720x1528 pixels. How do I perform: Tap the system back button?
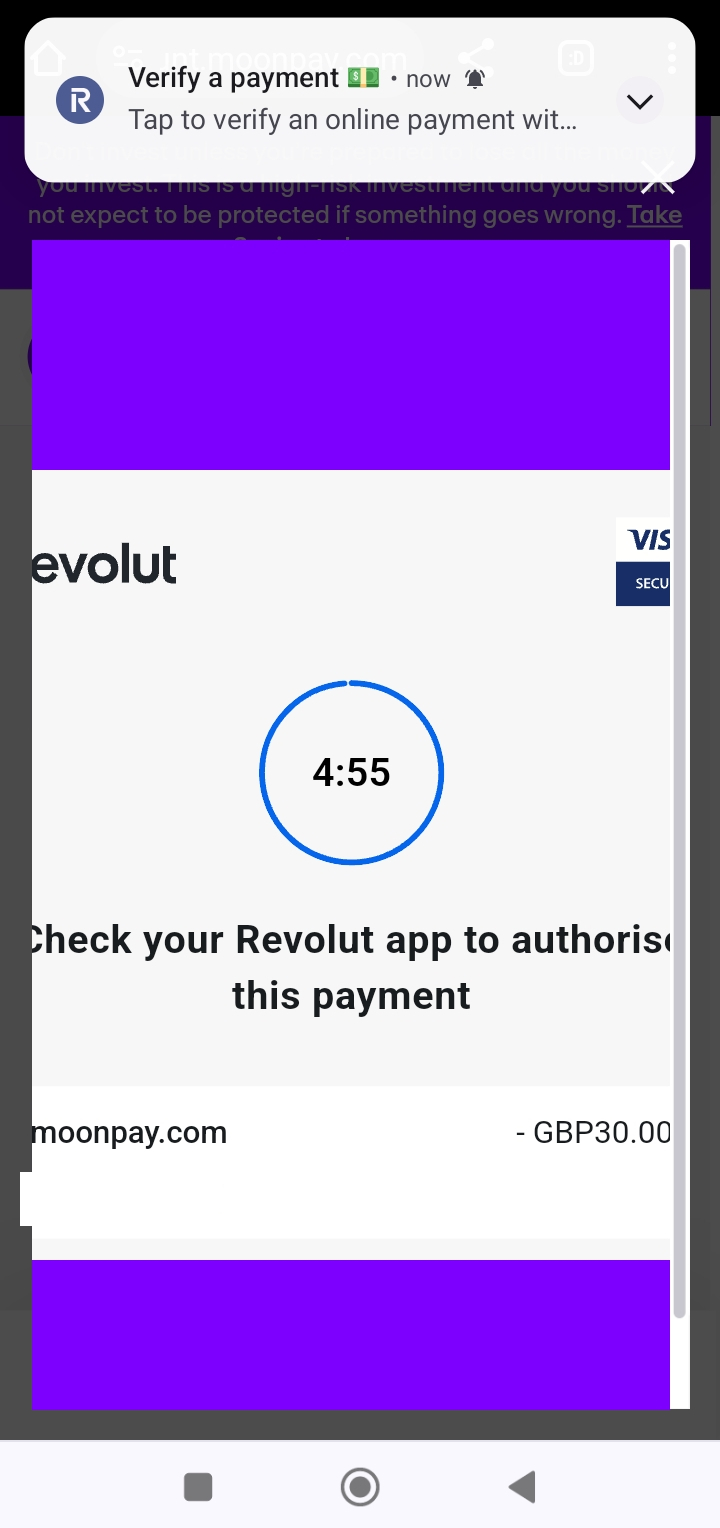522,1487
